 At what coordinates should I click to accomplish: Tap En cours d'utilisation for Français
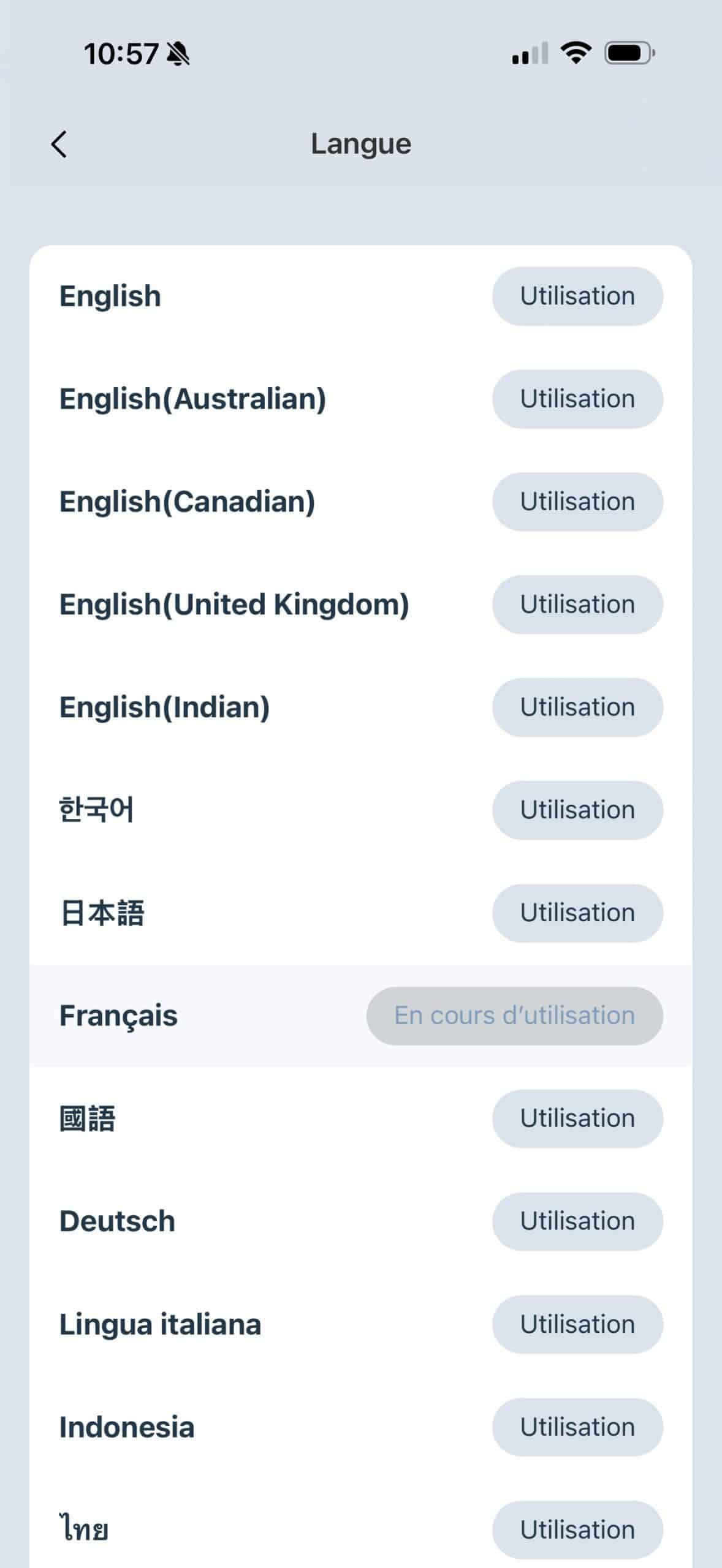point(514,1016)
